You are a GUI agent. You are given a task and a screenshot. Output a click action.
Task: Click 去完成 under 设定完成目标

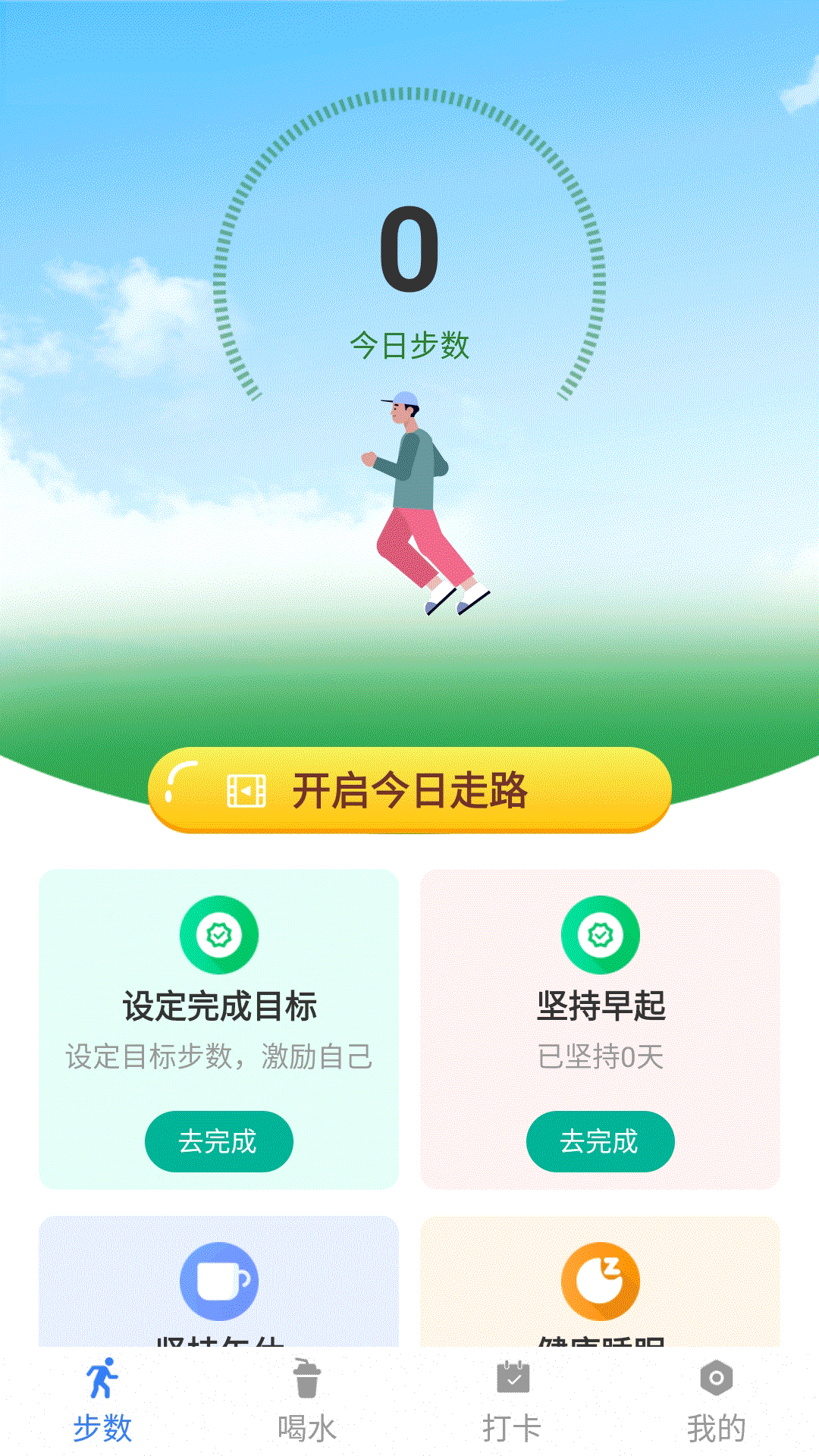pyautogui.click(x=218, y=1141)
